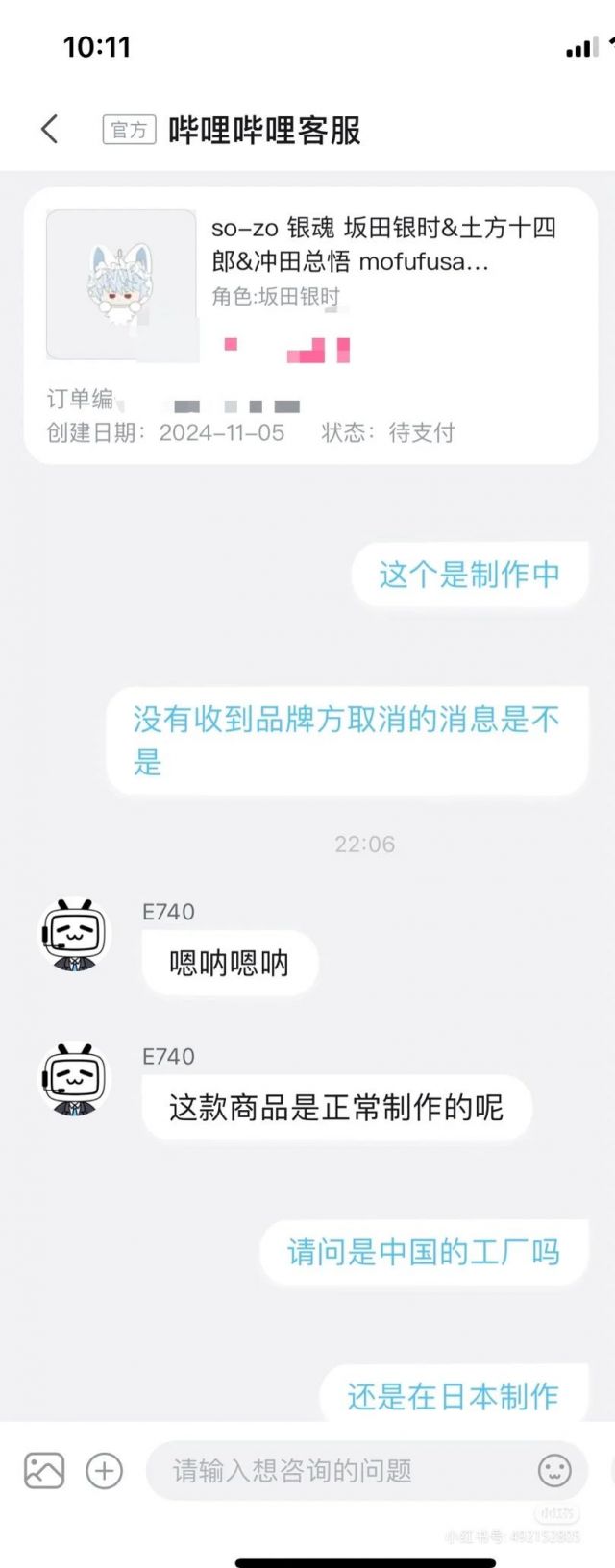
Task: Open the image picker icon
Action: (44, 1470)
